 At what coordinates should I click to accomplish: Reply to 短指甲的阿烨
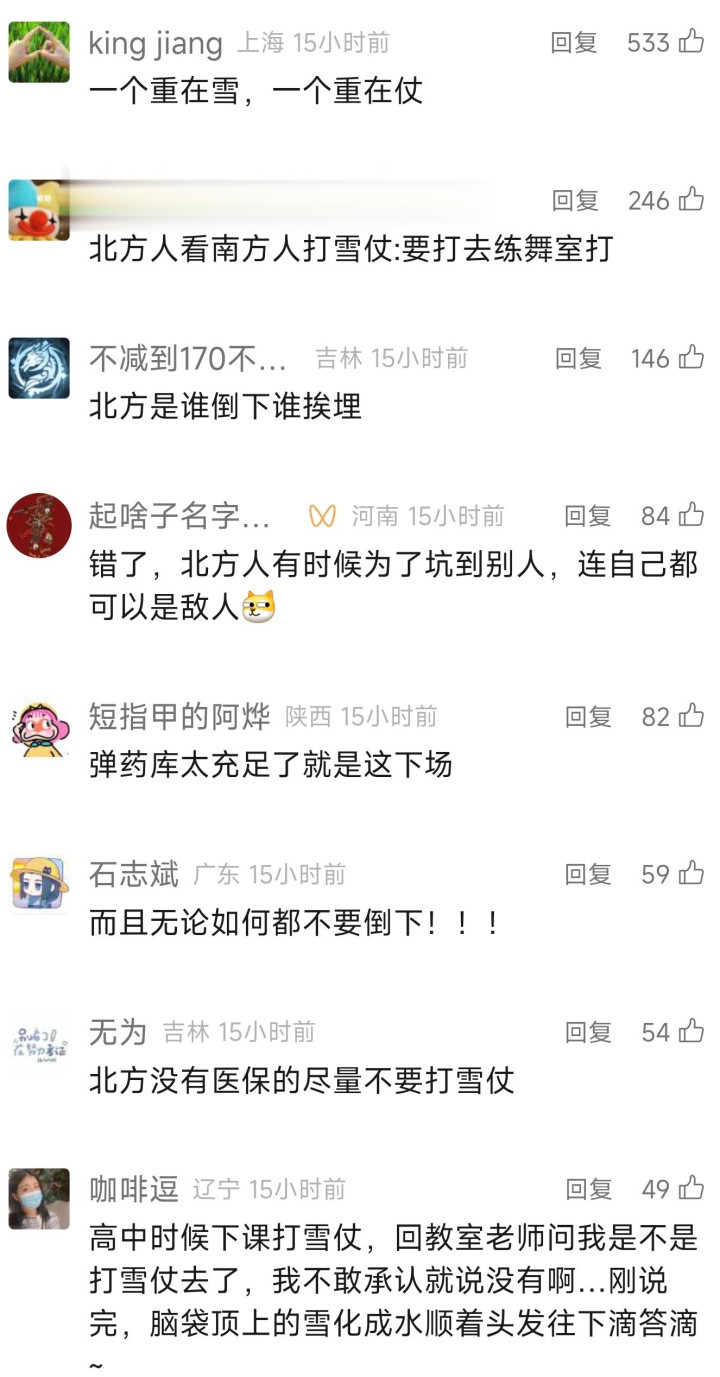(588, 716)
